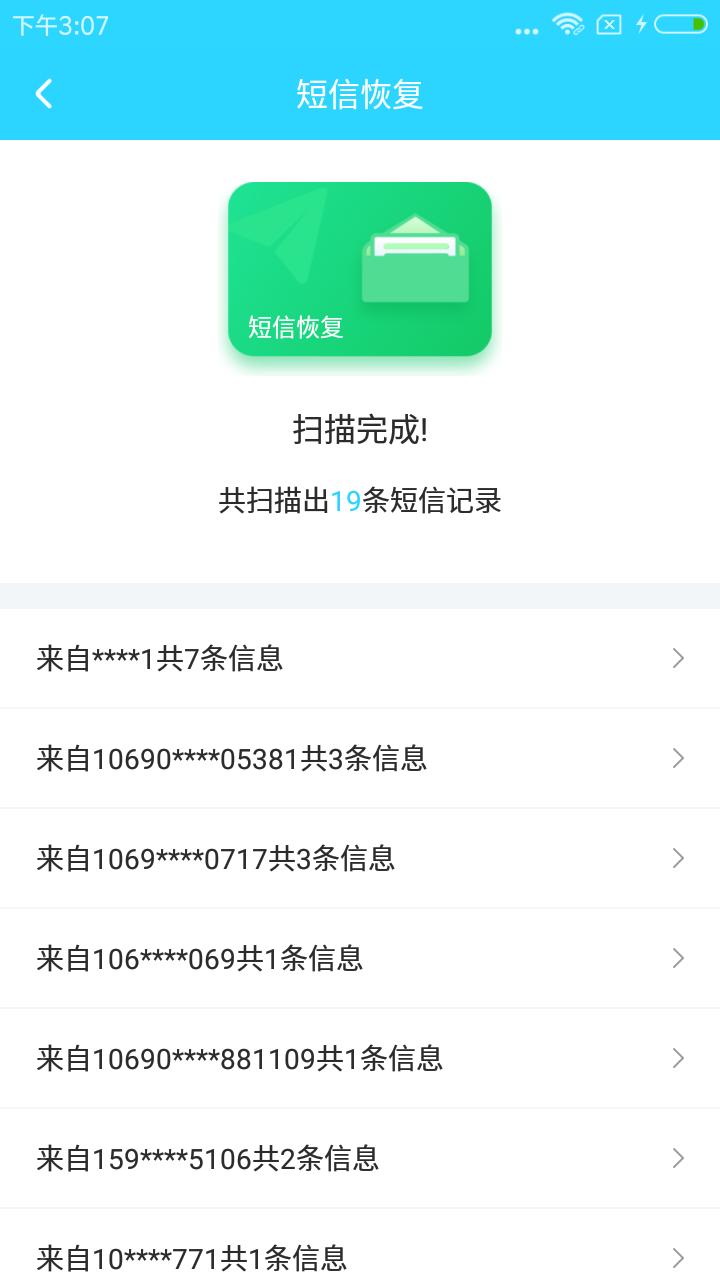
Task: Tap the Wi-Fi icon in status bar
Action: coord(570,26)
